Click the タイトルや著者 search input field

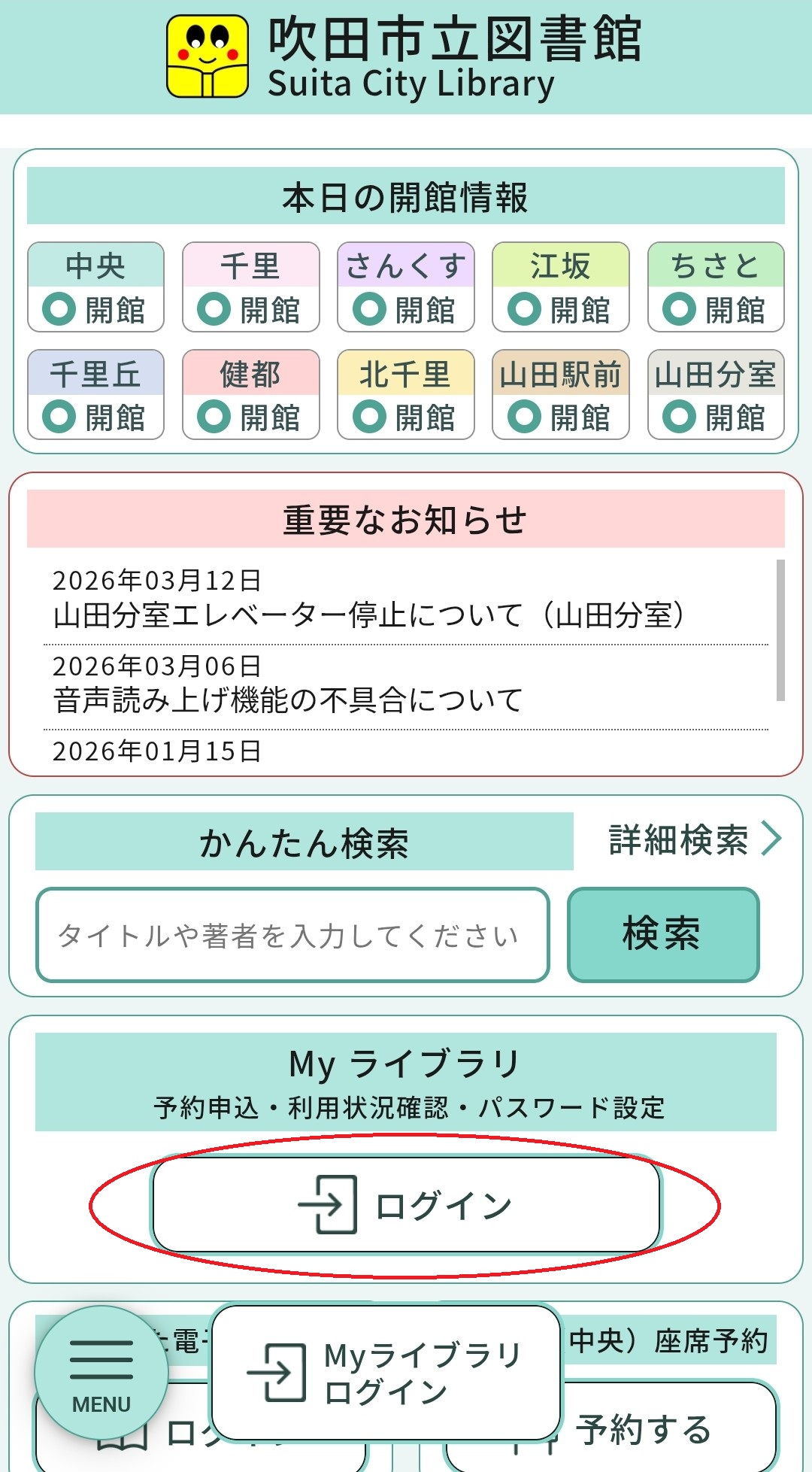pos(292,933)
